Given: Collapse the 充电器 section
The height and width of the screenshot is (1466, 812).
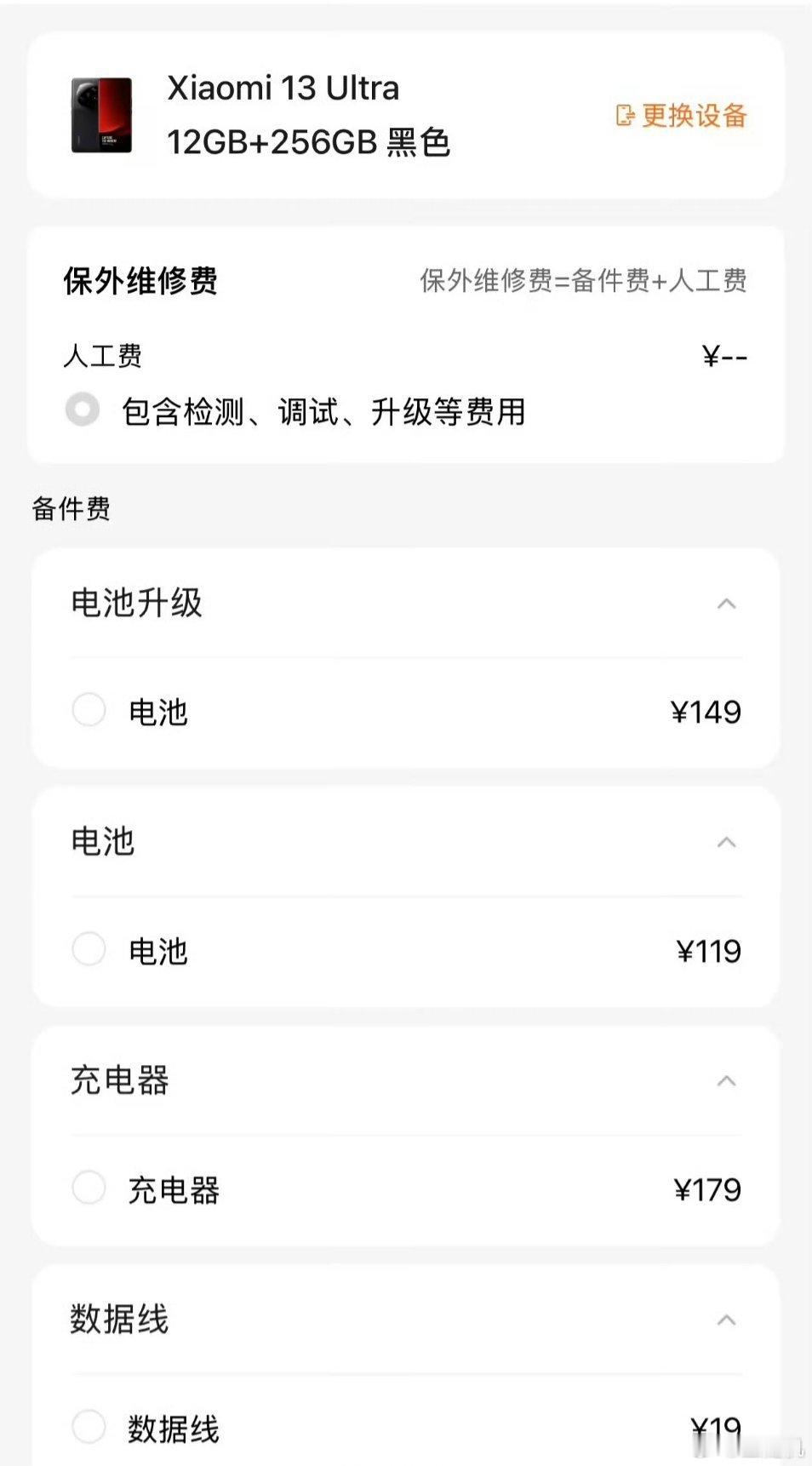Looking at the screenshot, I should point(725,1080).
